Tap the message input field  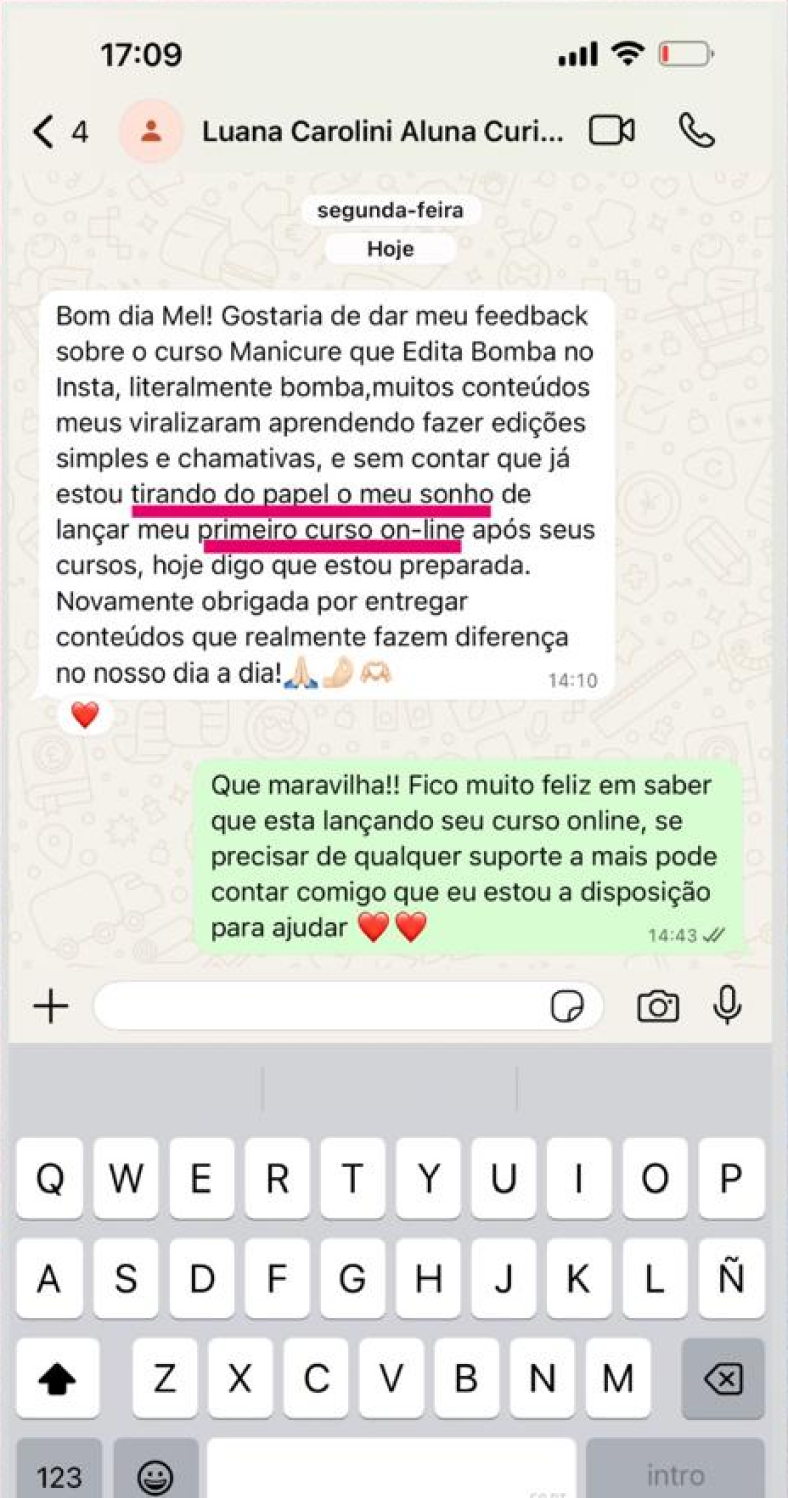click(320, 1006)
